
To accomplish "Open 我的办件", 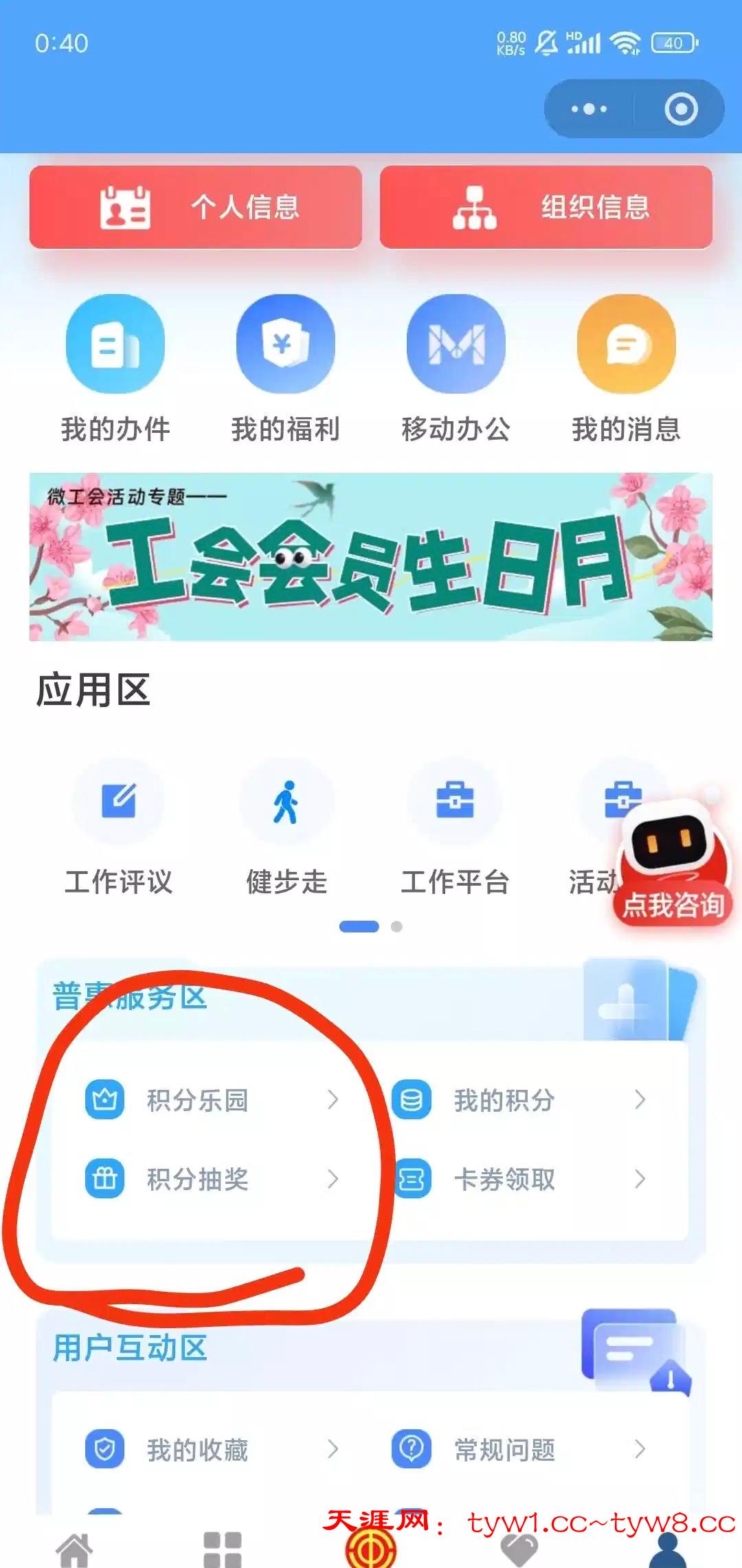I will (x=115, y=368).
